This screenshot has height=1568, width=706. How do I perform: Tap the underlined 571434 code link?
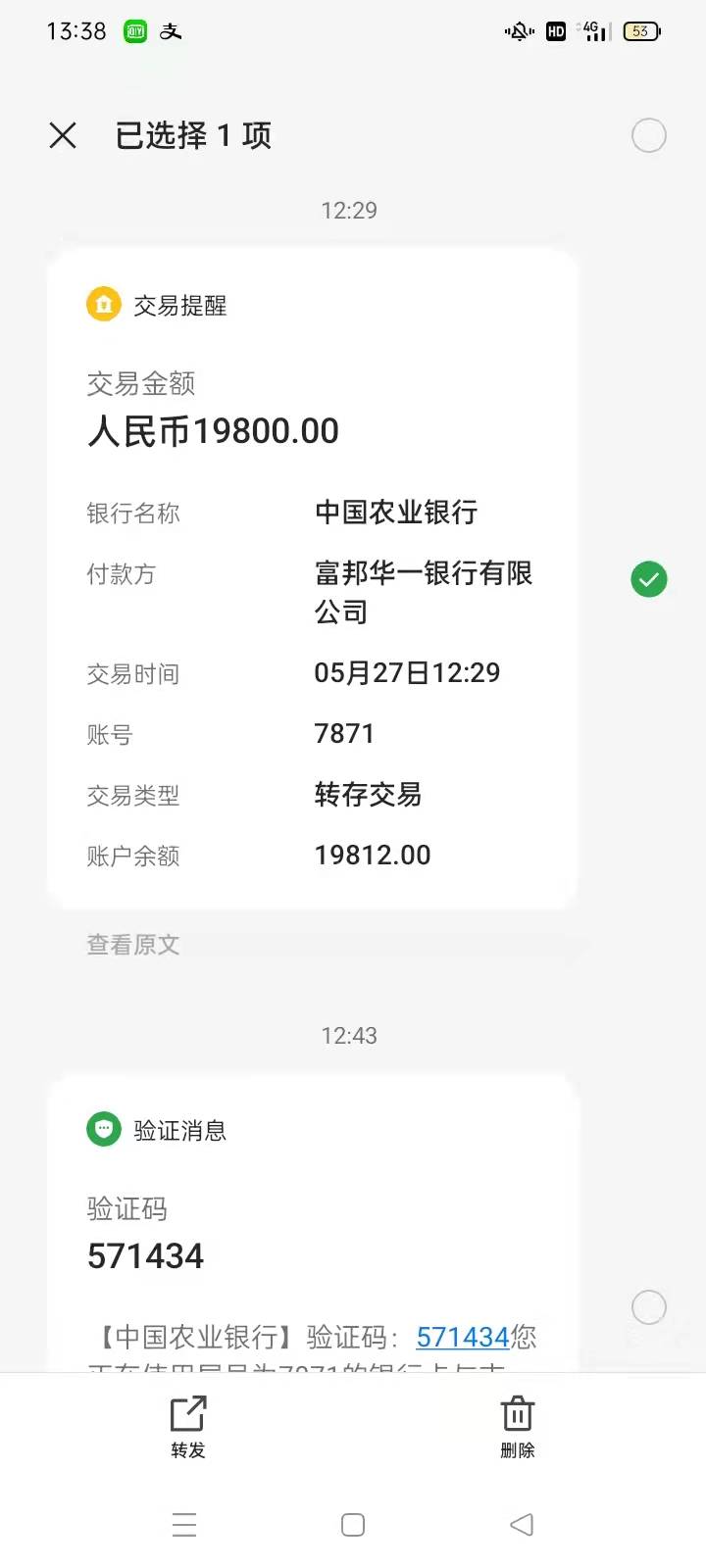coord(463,1337)
